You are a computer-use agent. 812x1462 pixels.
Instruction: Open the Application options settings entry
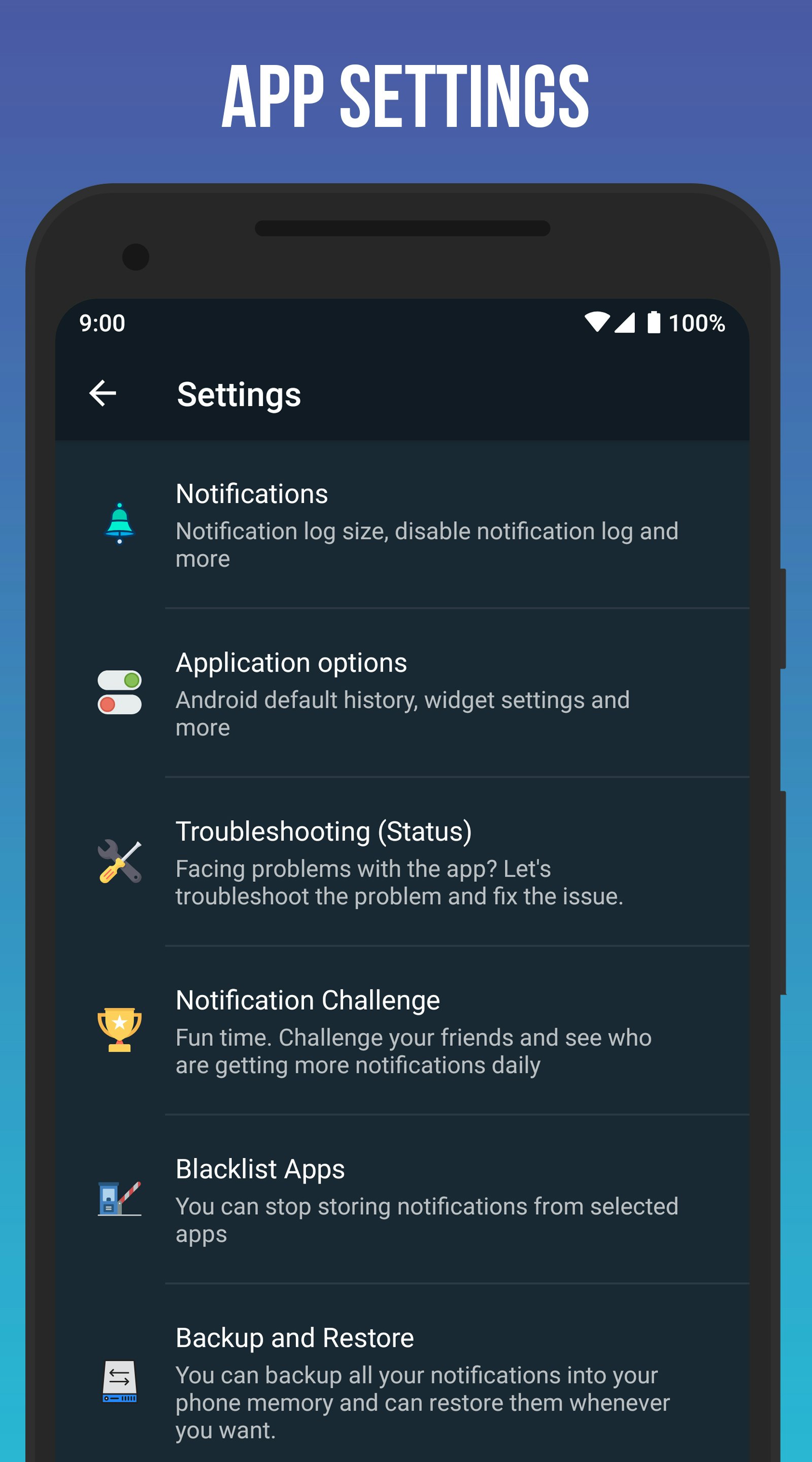[x=397, y=695]
